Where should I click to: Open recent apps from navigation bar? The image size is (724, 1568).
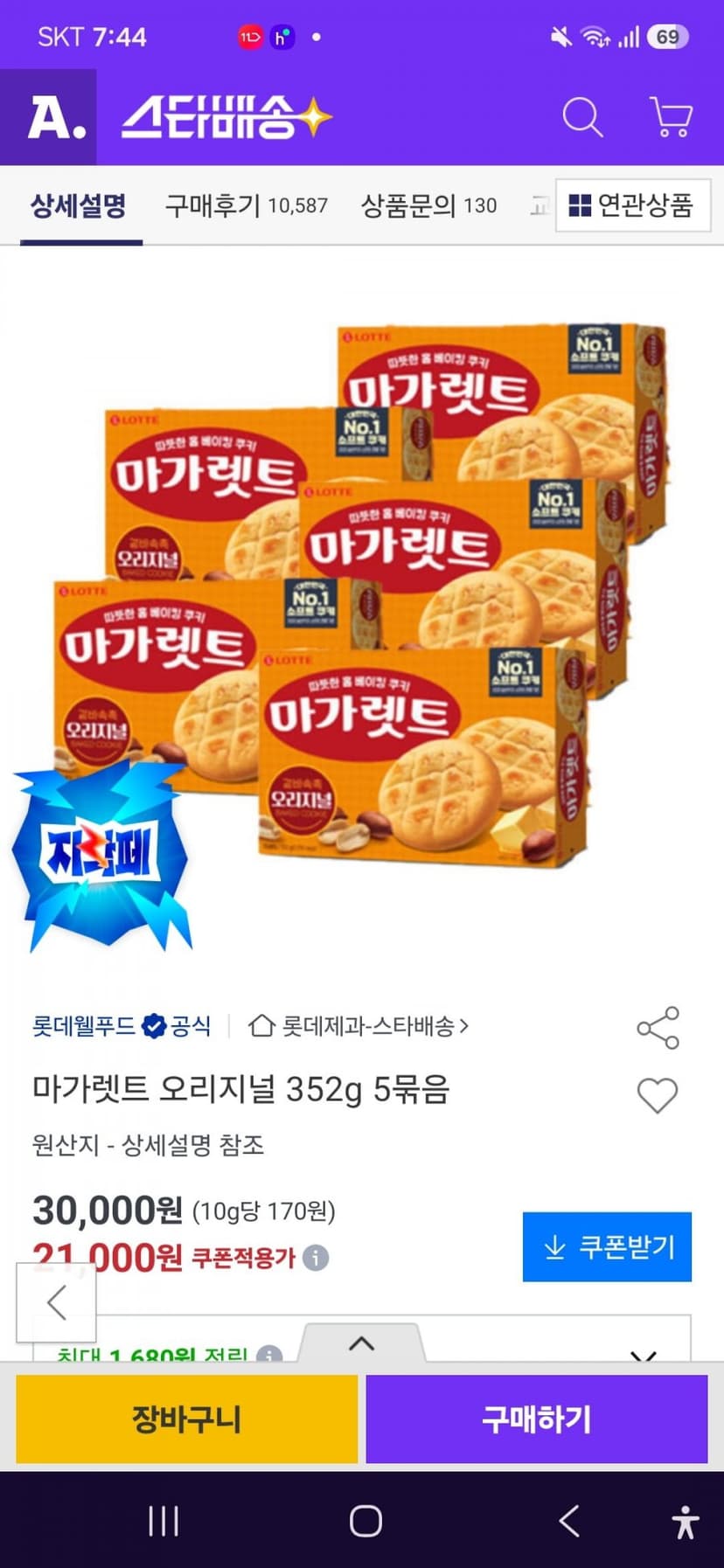(x=164, y=1521)
